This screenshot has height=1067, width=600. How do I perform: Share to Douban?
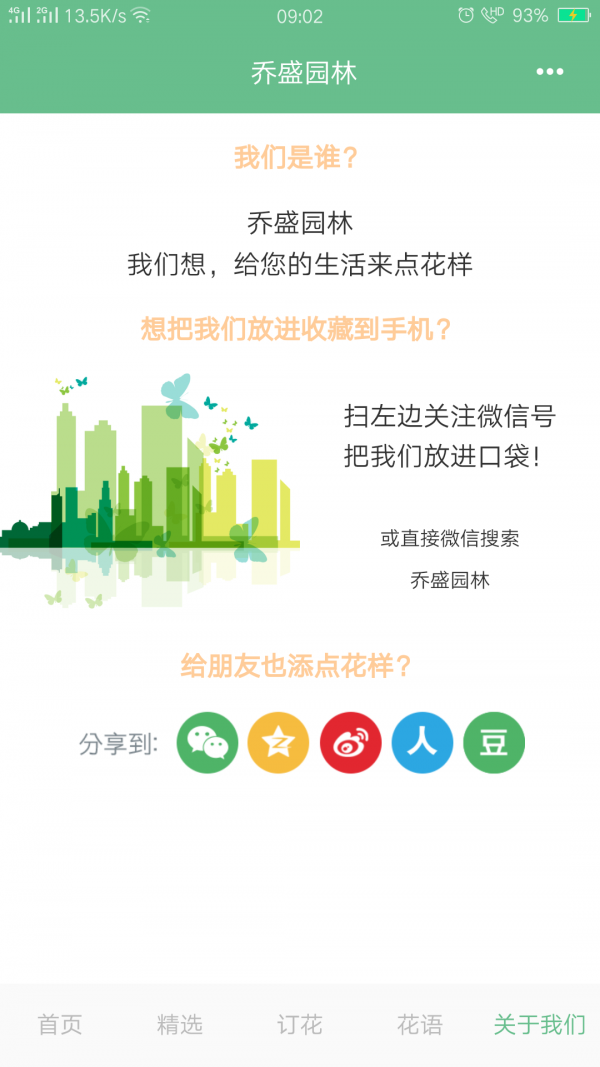[x=494, y=743]
